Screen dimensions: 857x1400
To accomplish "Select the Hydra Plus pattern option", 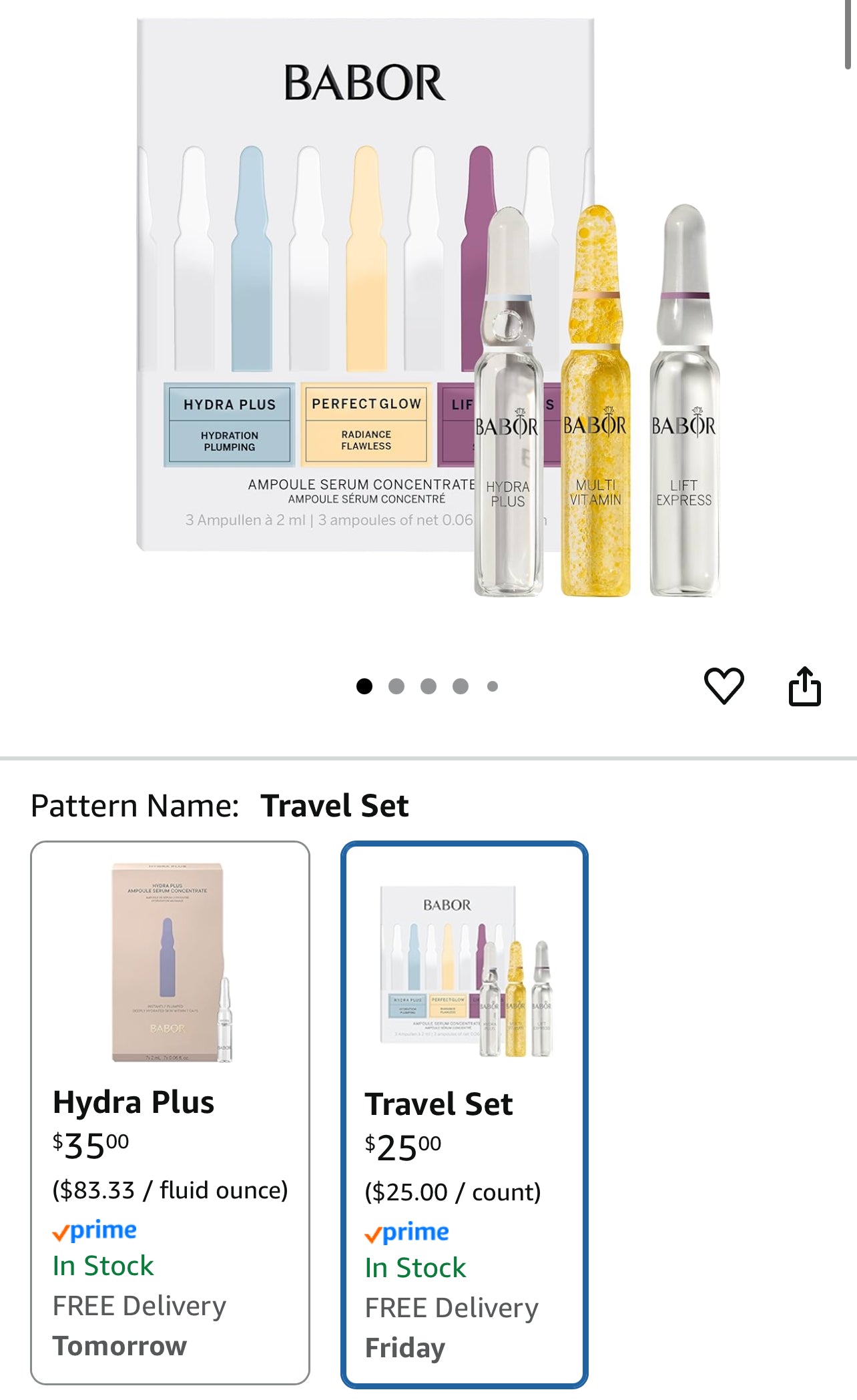I will click(170, 1112).
